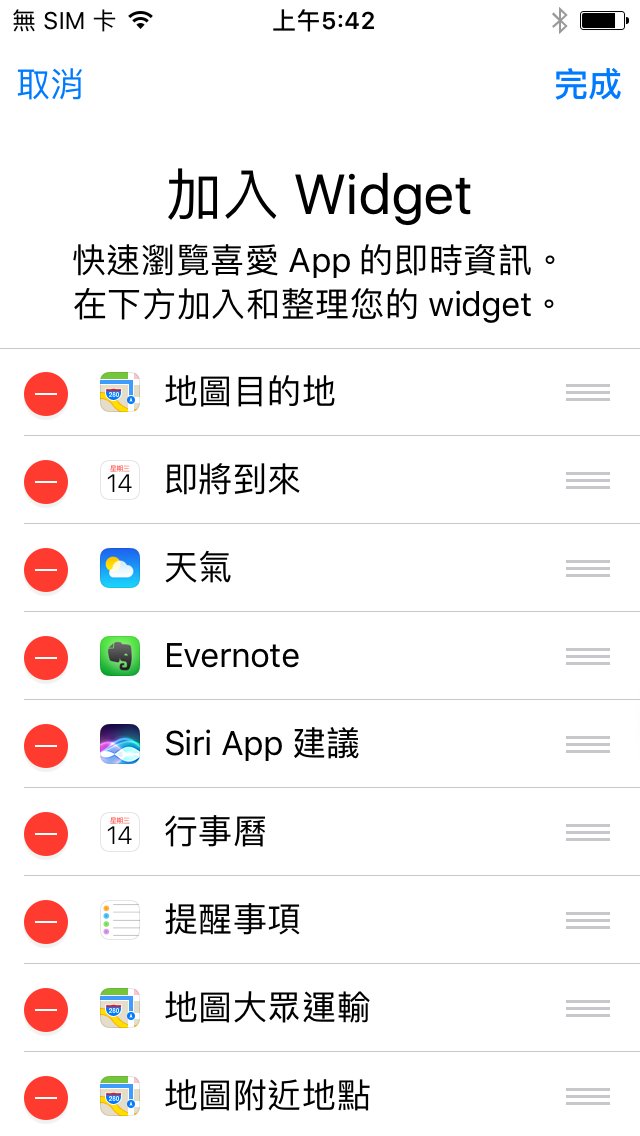Remove the 地圖目的地 widget

click(x=46, y=393)
